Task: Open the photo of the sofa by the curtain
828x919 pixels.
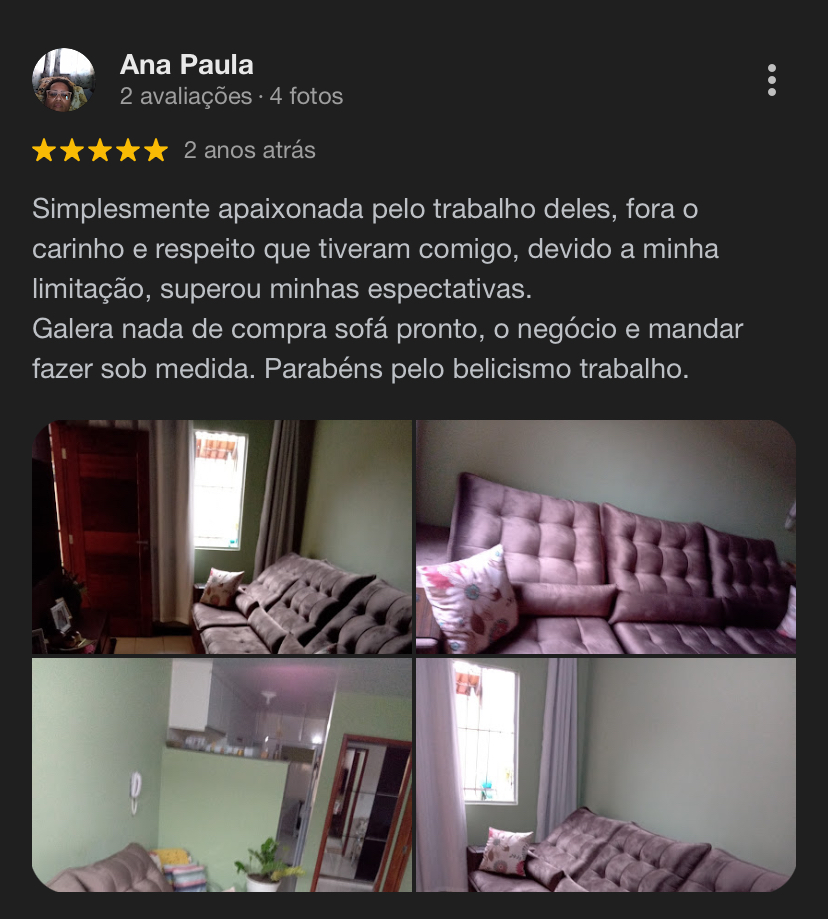Action: click(x=606, y=775)
